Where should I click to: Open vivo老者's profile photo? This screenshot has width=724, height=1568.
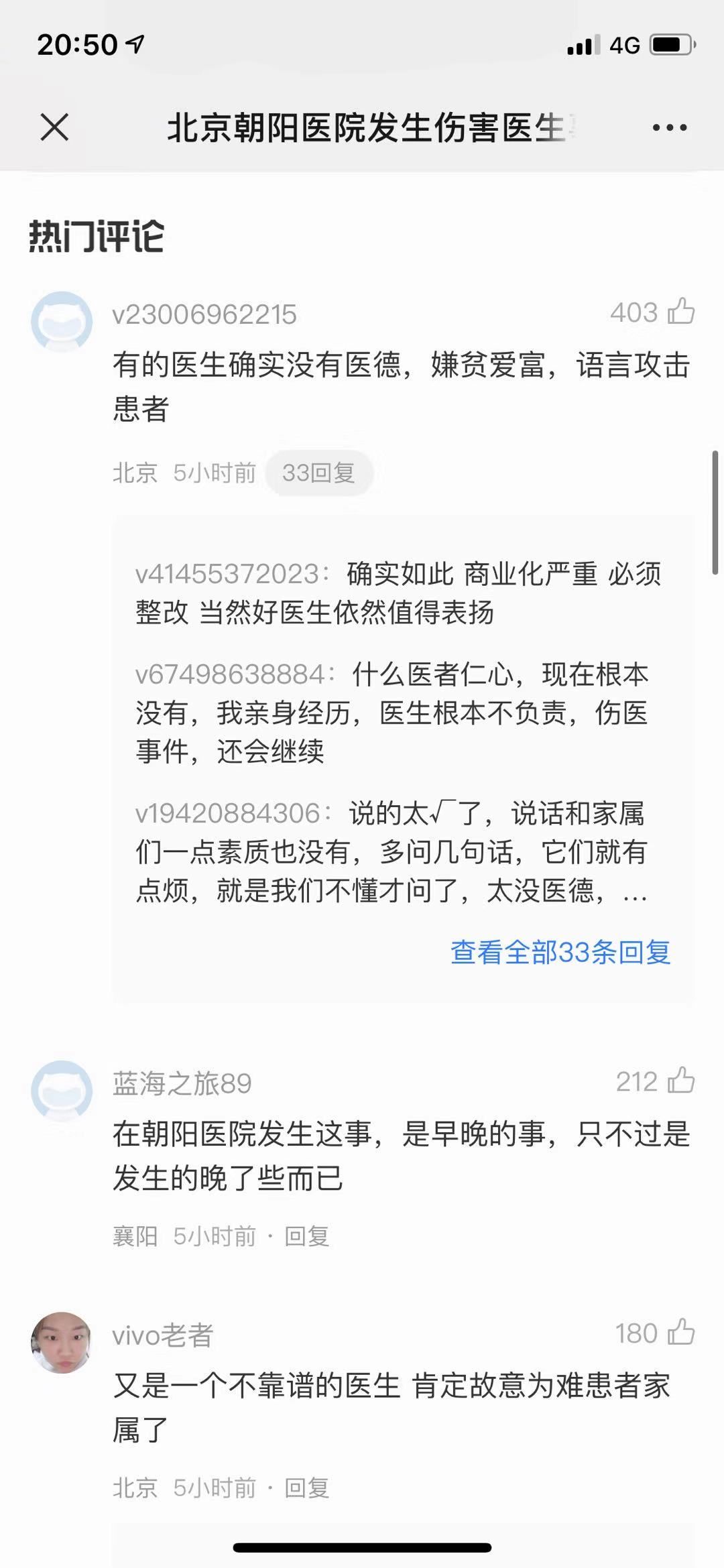click(62, 1343)
